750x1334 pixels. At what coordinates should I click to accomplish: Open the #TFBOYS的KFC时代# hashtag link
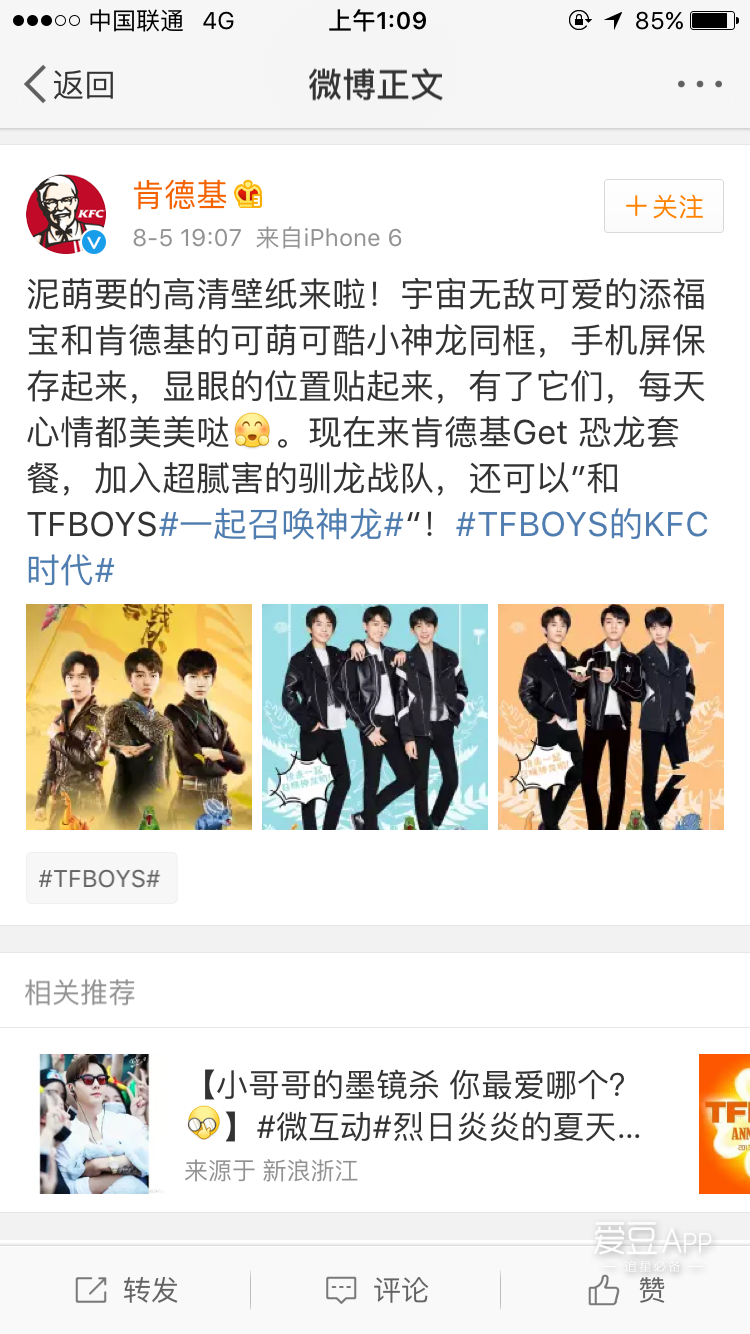[581, 525]
